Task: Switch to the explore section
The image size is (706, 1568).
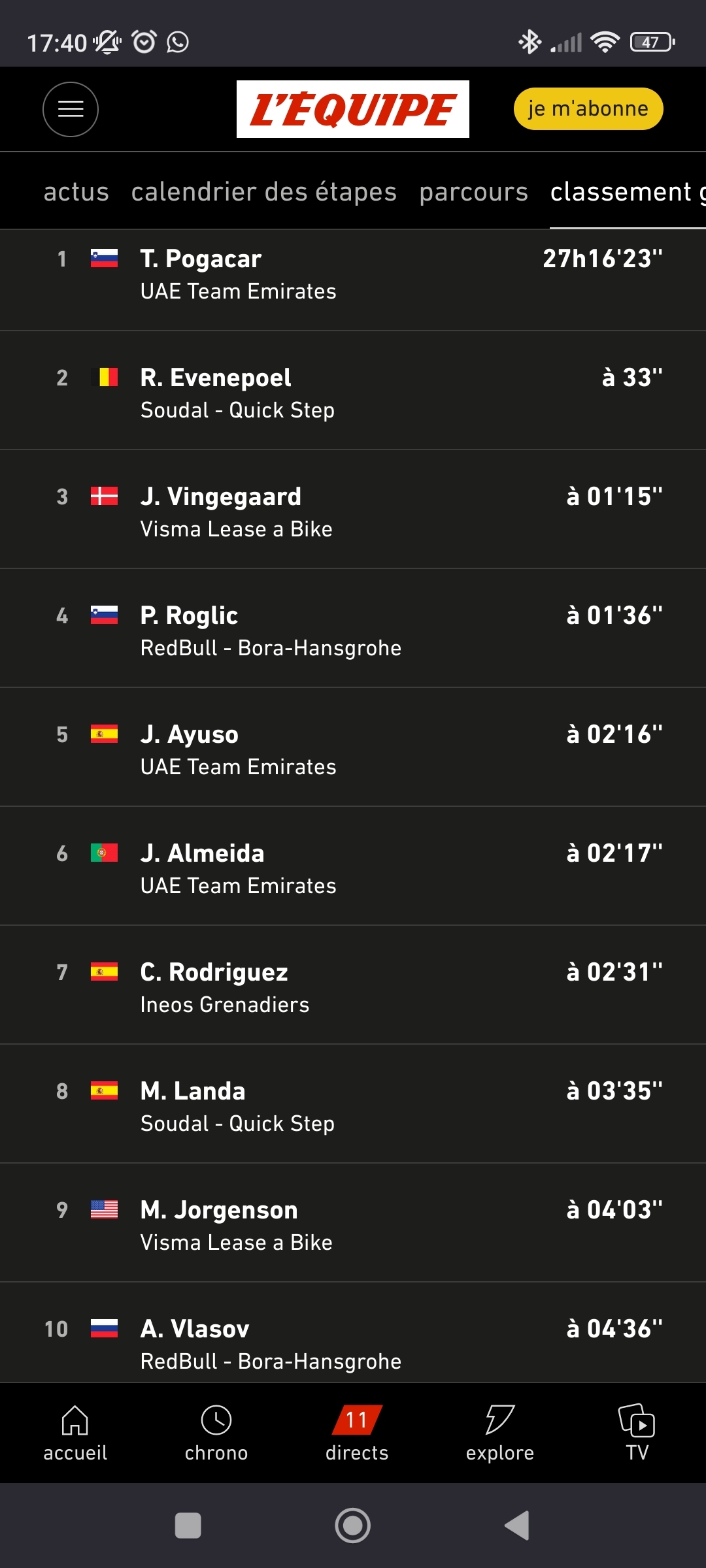Action: [500, 1433]
